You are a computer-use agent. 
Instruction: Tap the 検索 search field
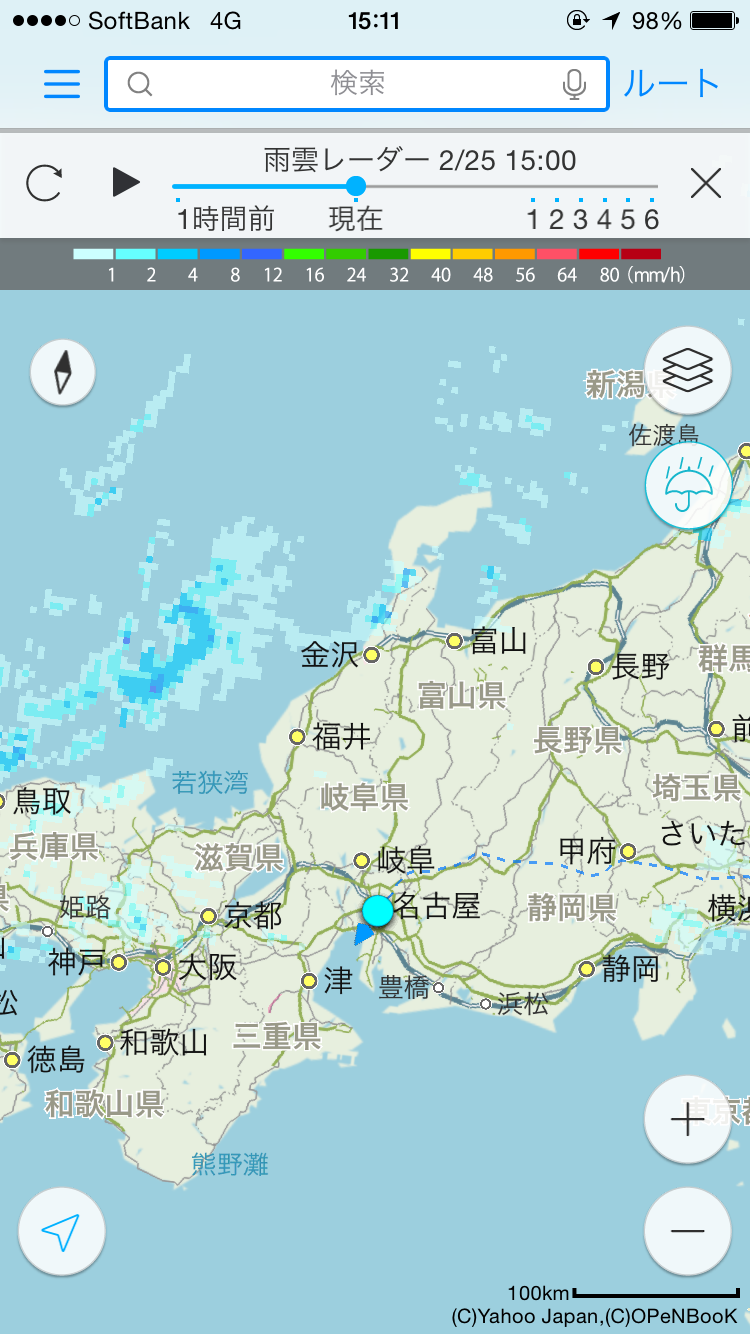pos(357,84)
